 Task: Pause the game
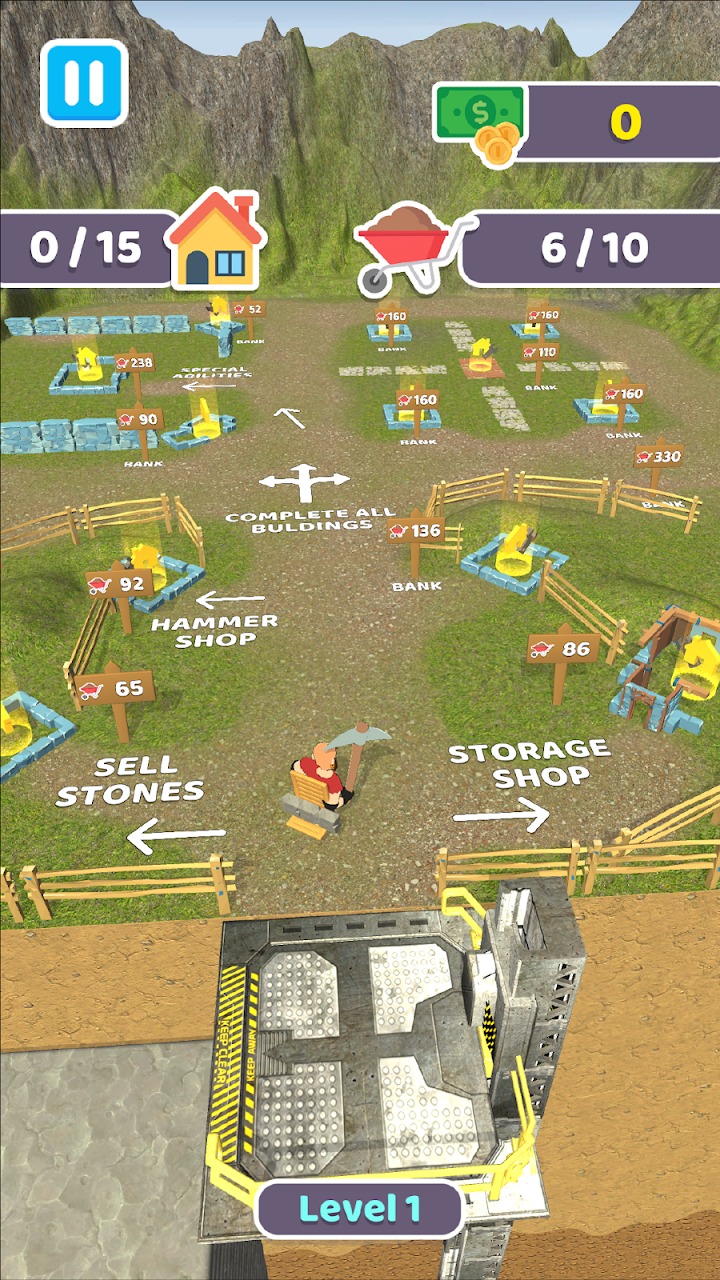84,83
